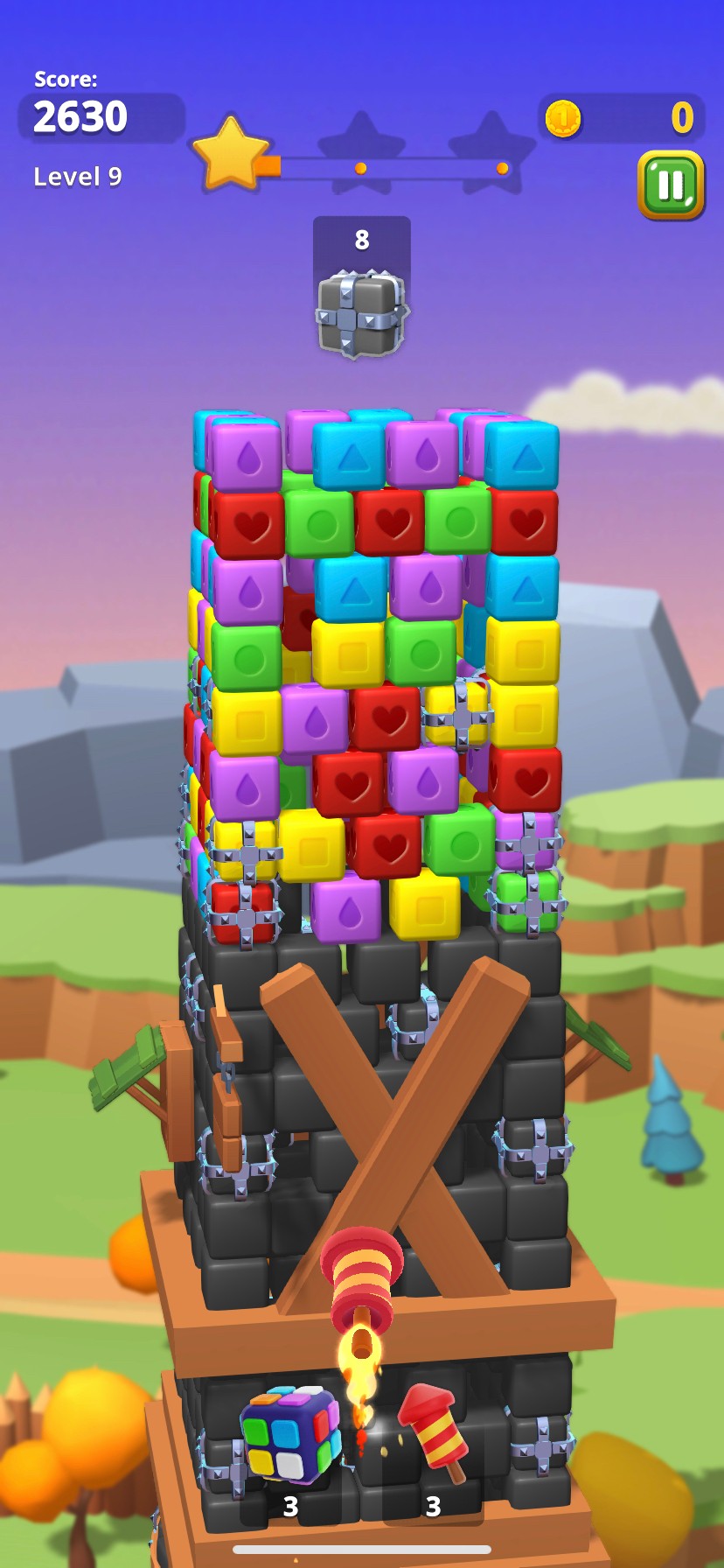Open the coin balance counter
This screenshot has width=724, height=1568.
621,117
